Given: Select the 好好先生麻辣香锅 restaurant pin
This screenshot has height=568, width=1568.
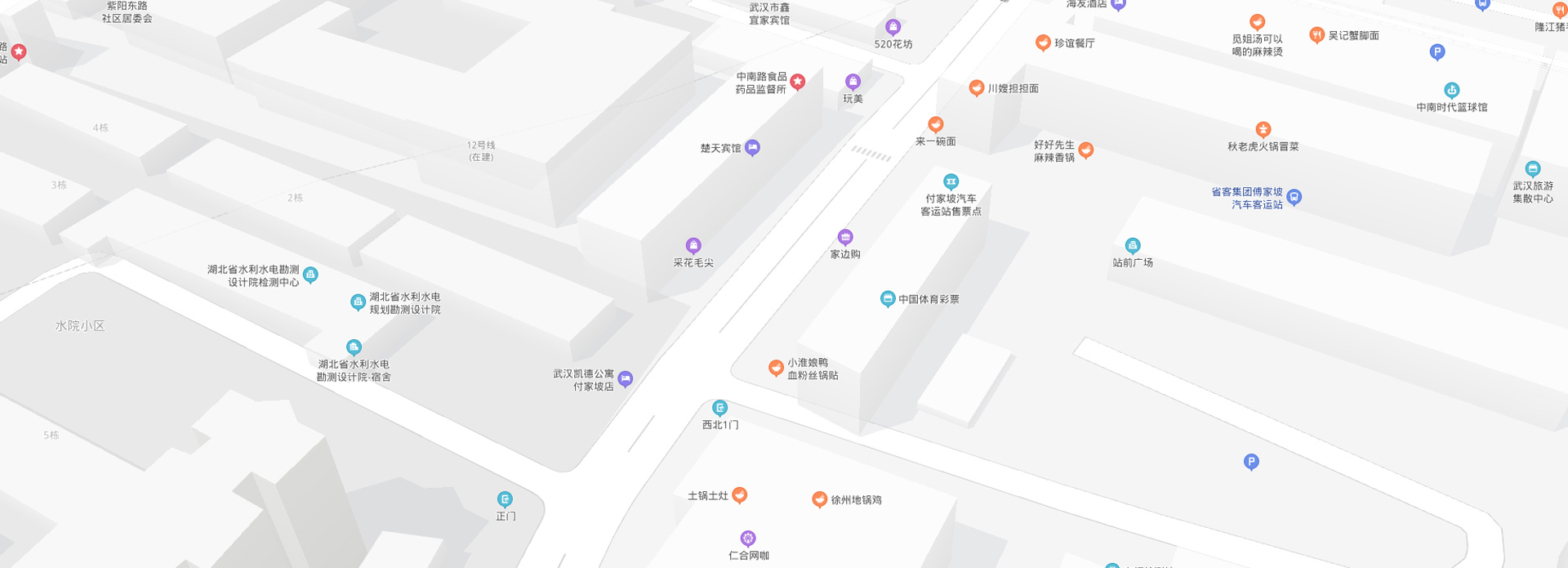Looking at the screenshot, I should [1086, 150].
